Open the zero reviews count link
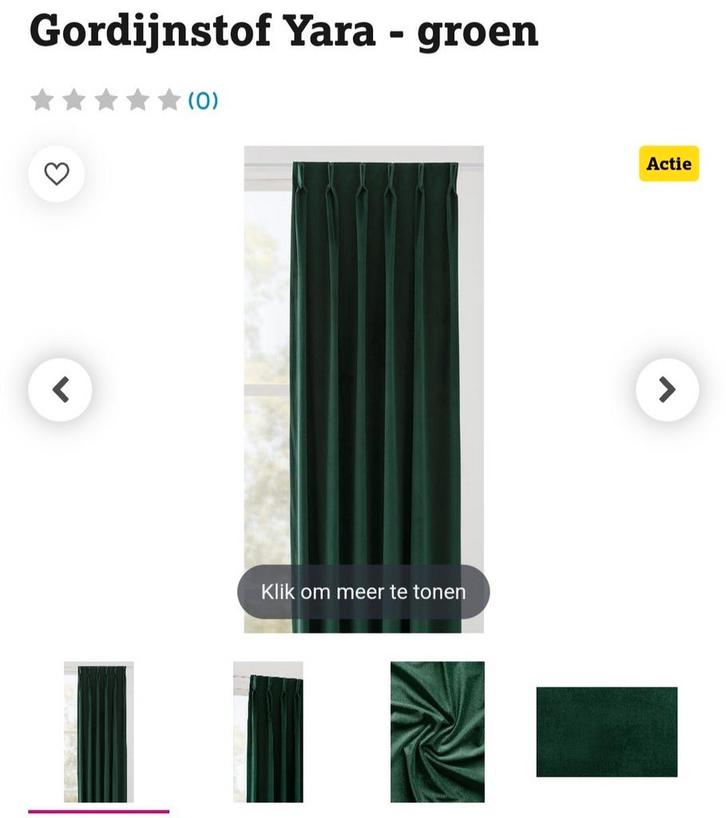This screenshot has width=726, height=818. click(x=203, y=100)
